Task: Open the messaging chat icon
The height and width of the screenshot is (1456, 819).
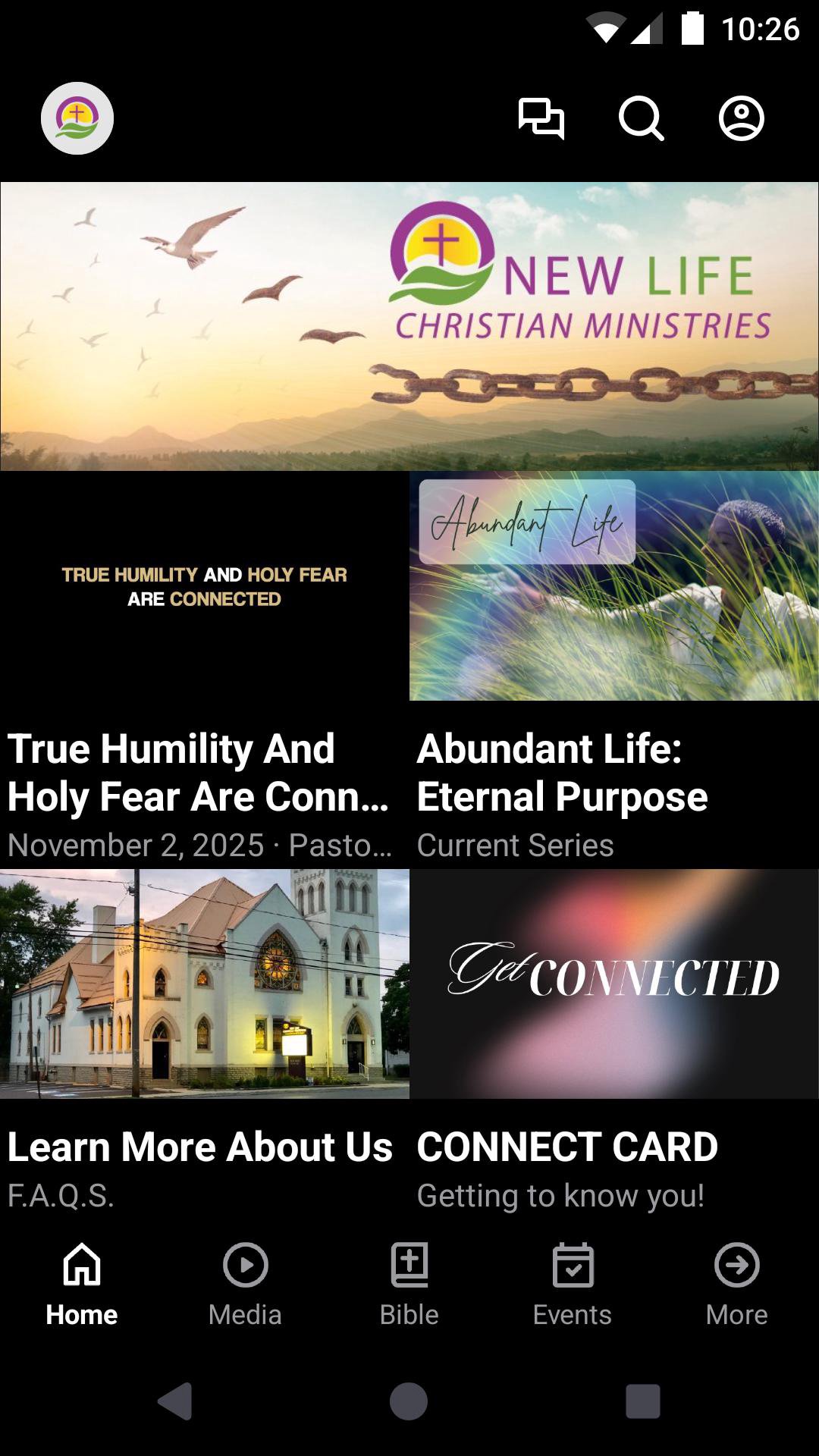Action: pyautogui.click(x=541, y=118)
